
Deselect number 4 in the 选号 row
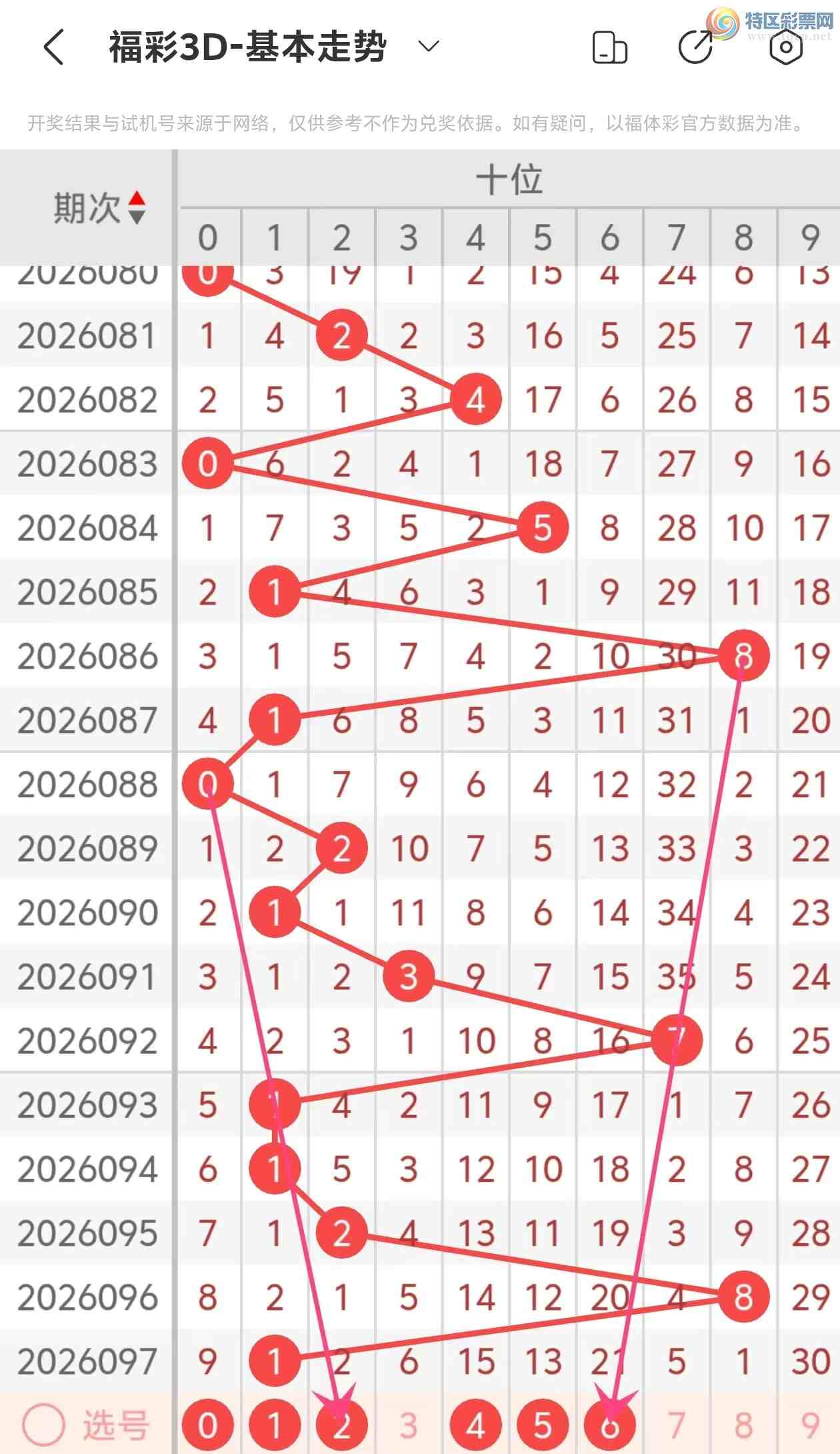coord(475,1426)
